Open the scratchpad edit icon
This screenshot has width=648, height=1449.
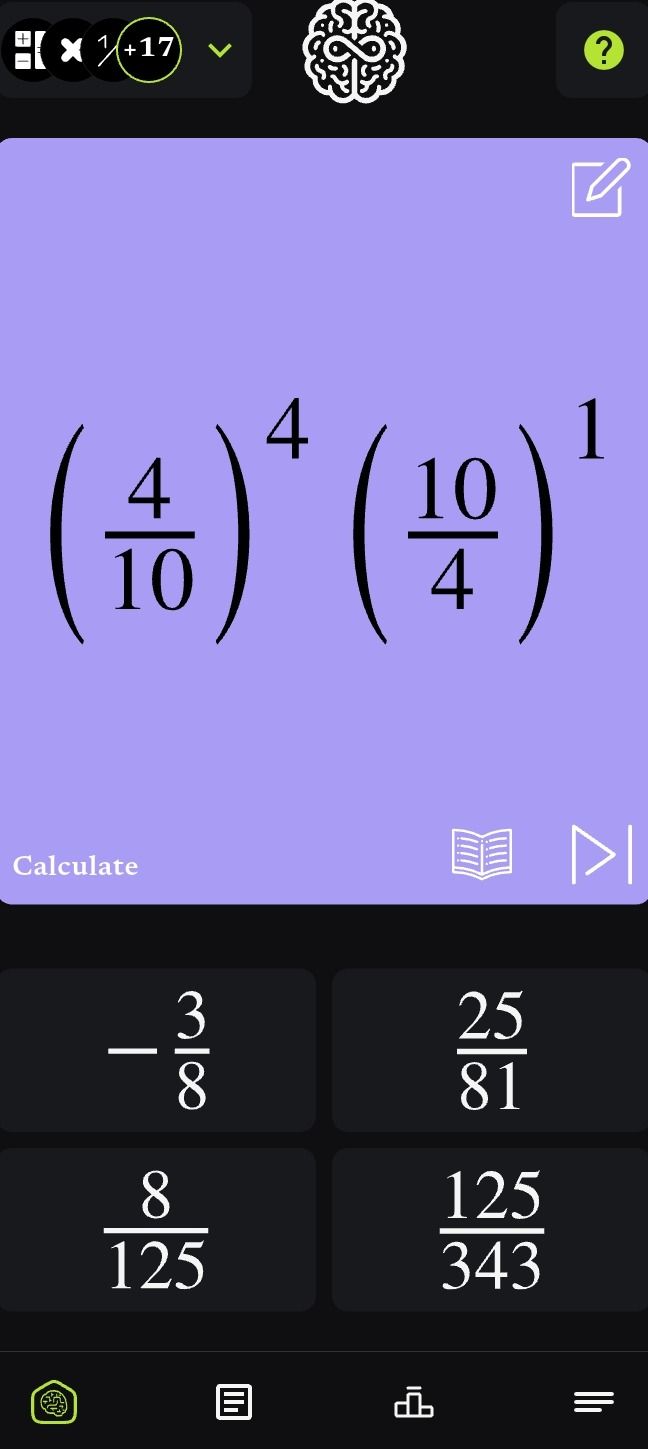tap(601, 187)
